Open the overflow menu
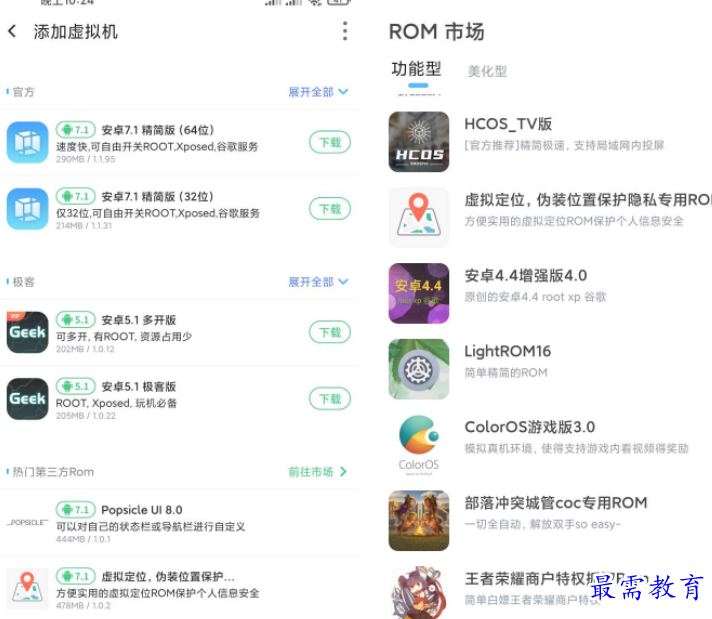The height and width of the screenshot is (619, 712). point(345,31)
